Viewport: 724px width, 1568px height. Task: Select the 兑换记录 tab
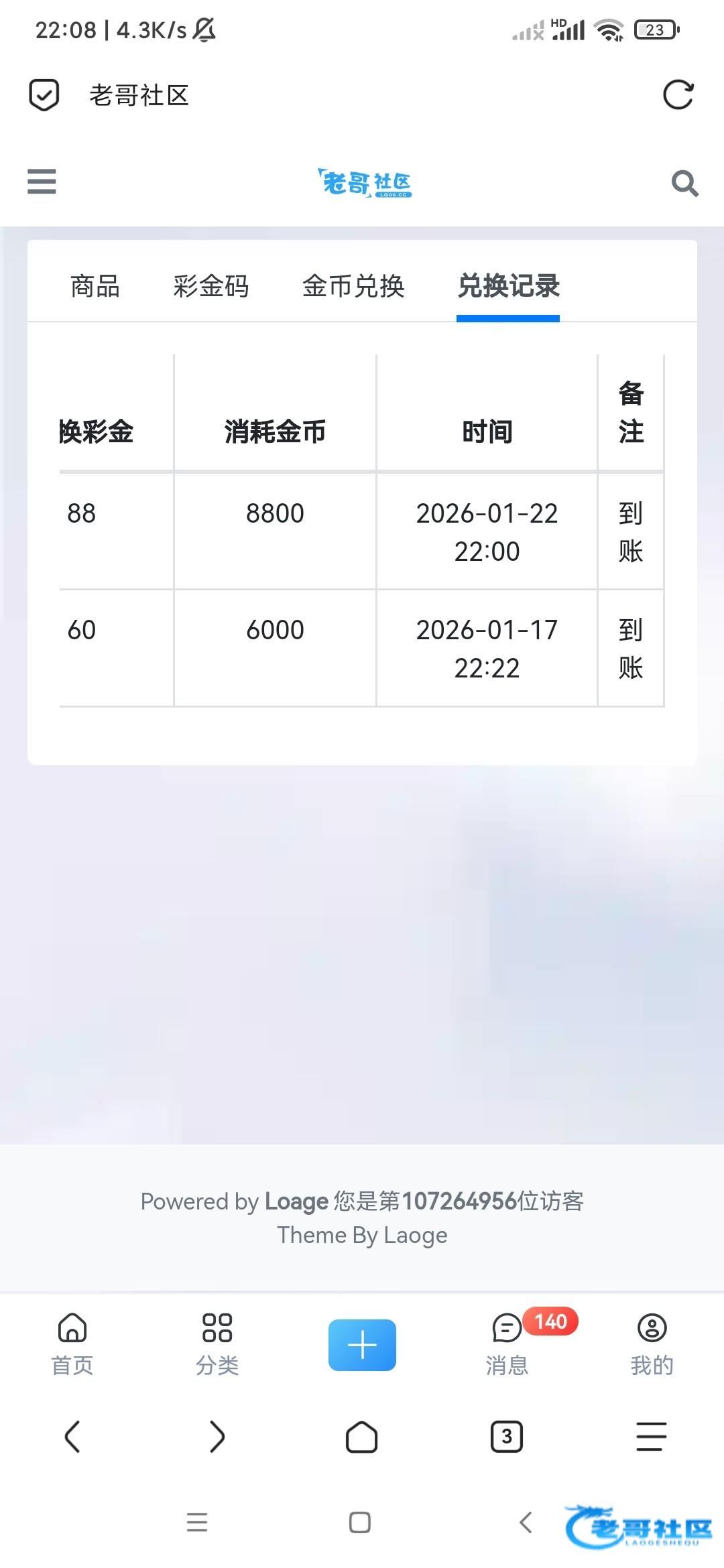(x=508, y=286)
